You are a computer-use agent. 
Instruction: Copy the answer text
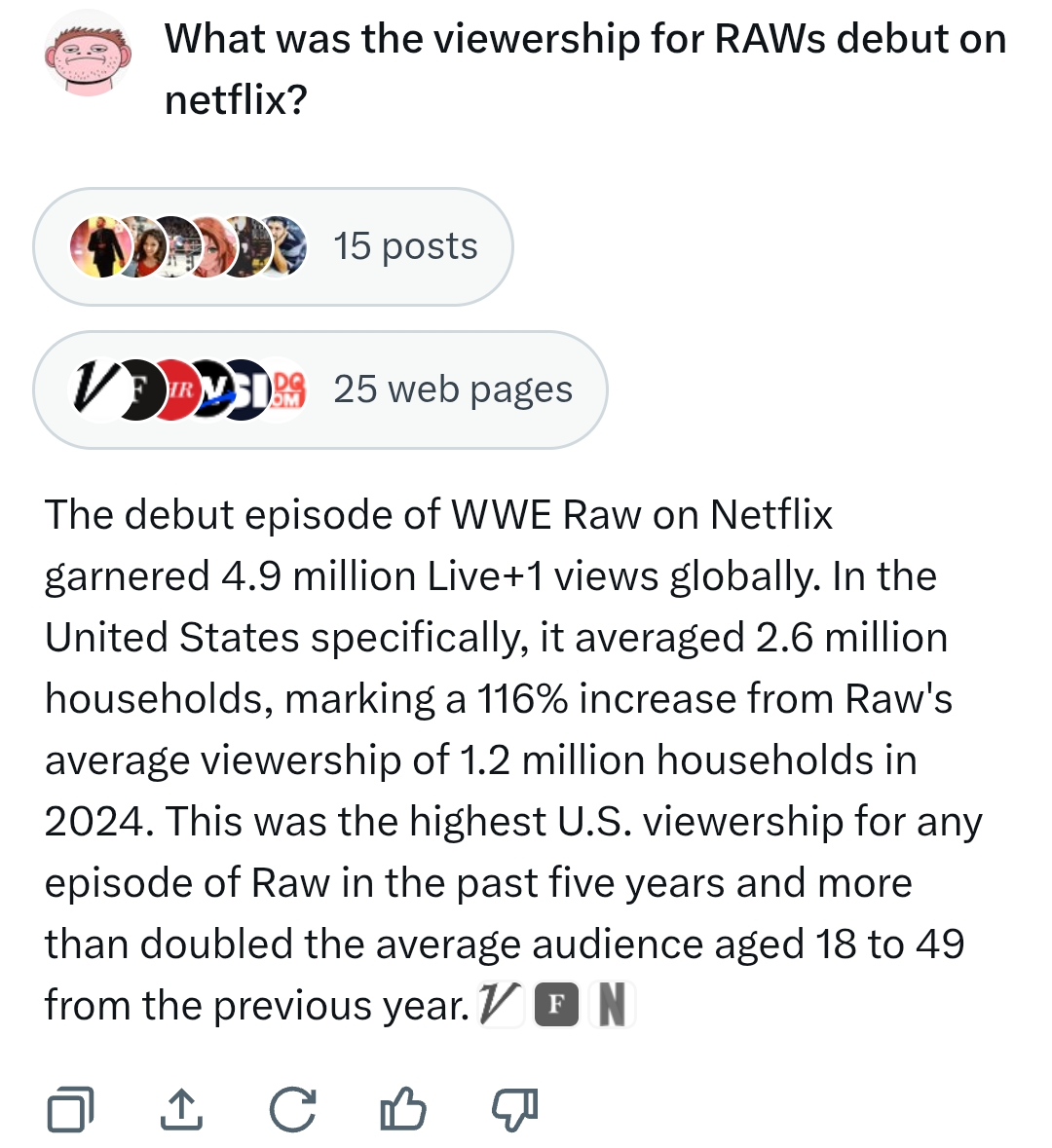click(x=71, y=1109)
